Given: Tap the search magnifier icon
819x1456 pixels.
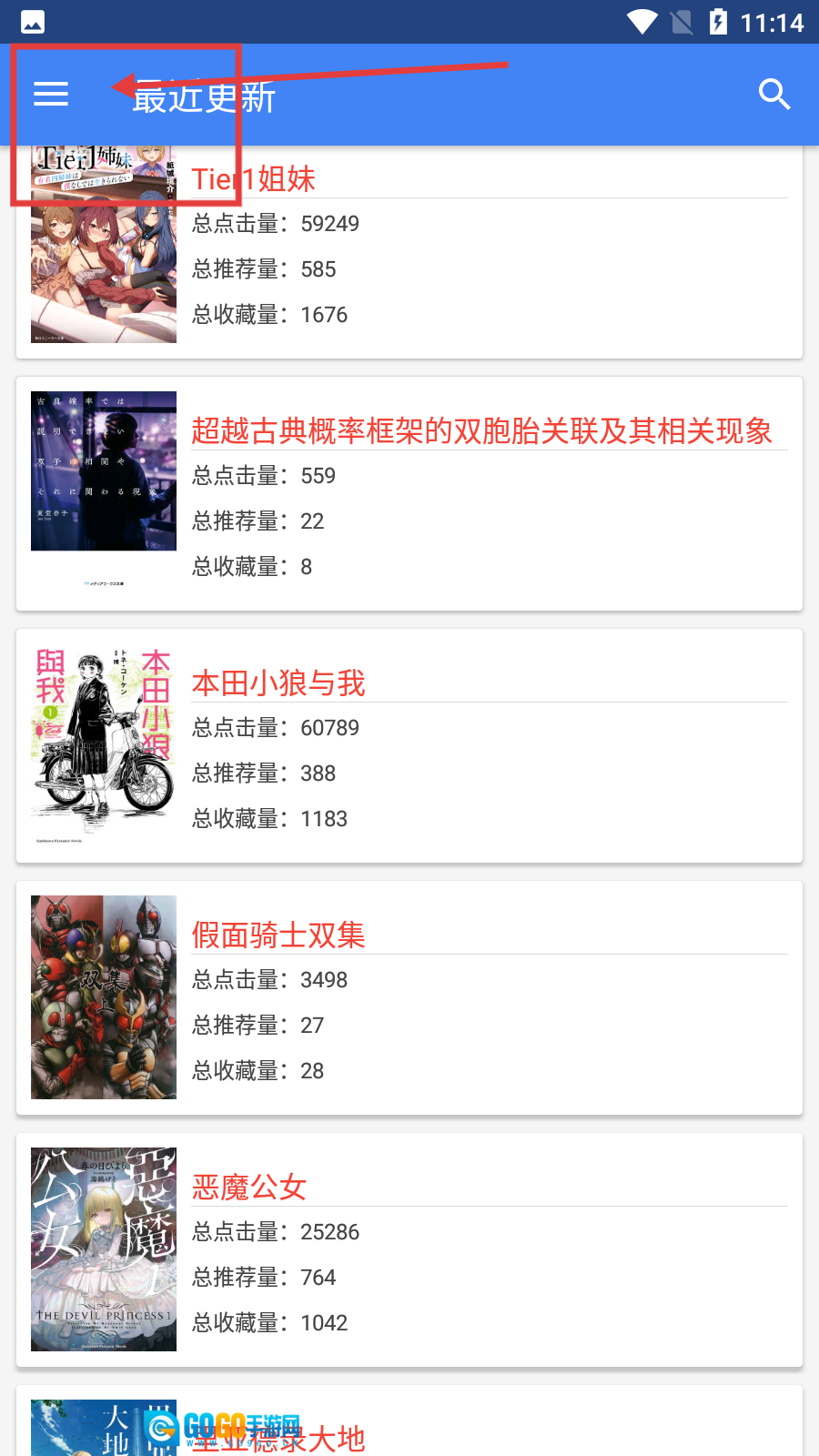Looking at the screenshot, I should pos(773,94).
